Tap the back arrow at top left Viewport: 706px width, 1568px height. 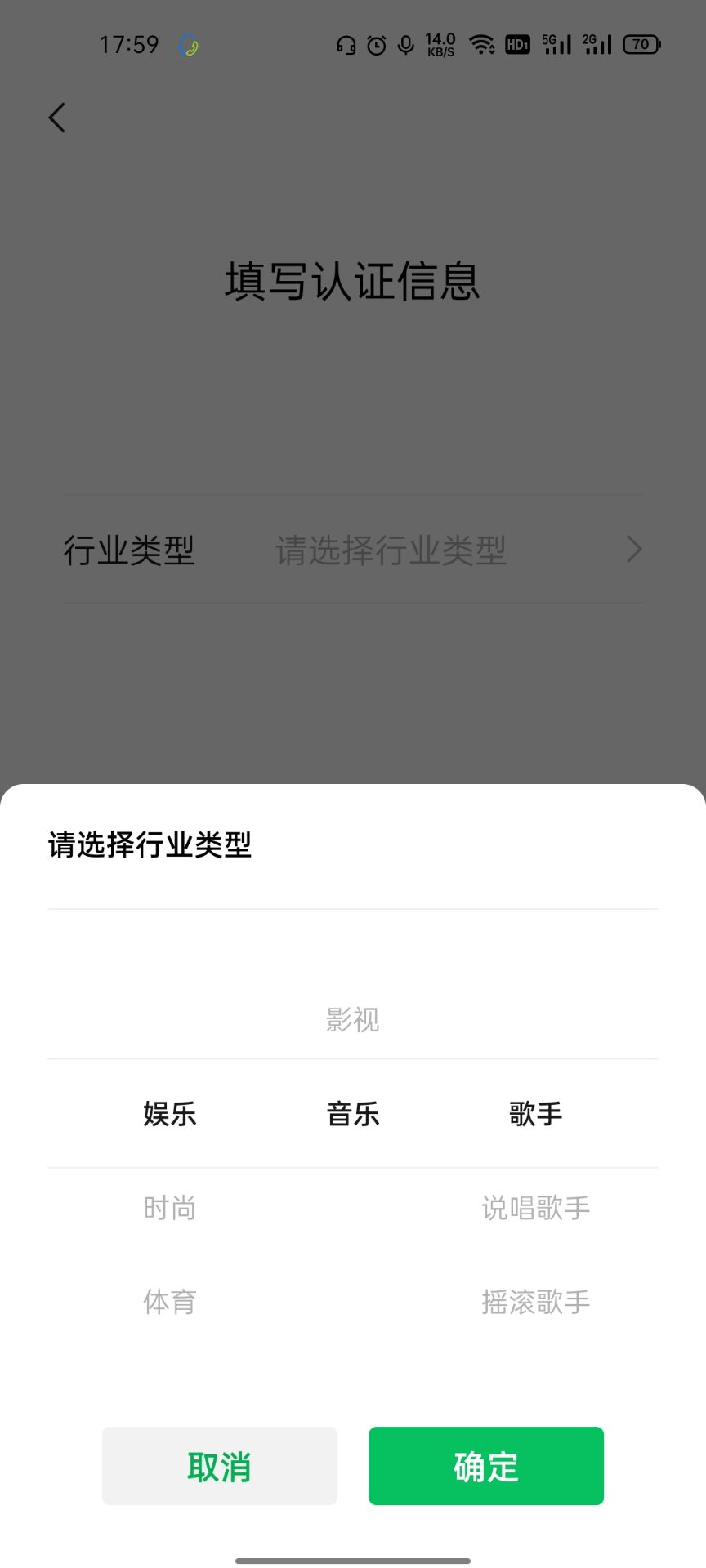click(56, 118)
